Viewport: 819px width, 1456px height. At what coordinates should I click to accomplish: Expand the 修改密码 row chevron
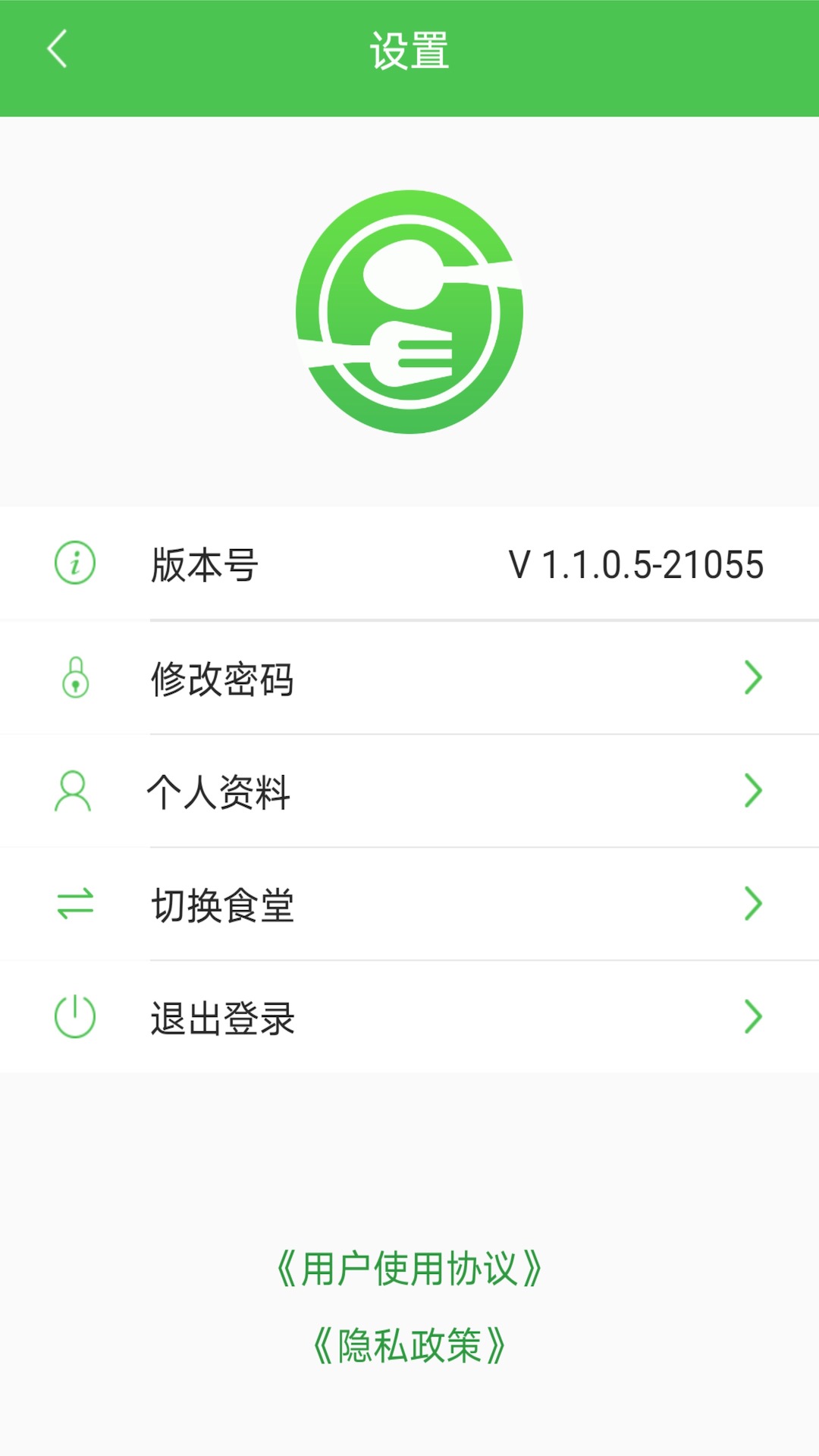[x=752, y=677]
